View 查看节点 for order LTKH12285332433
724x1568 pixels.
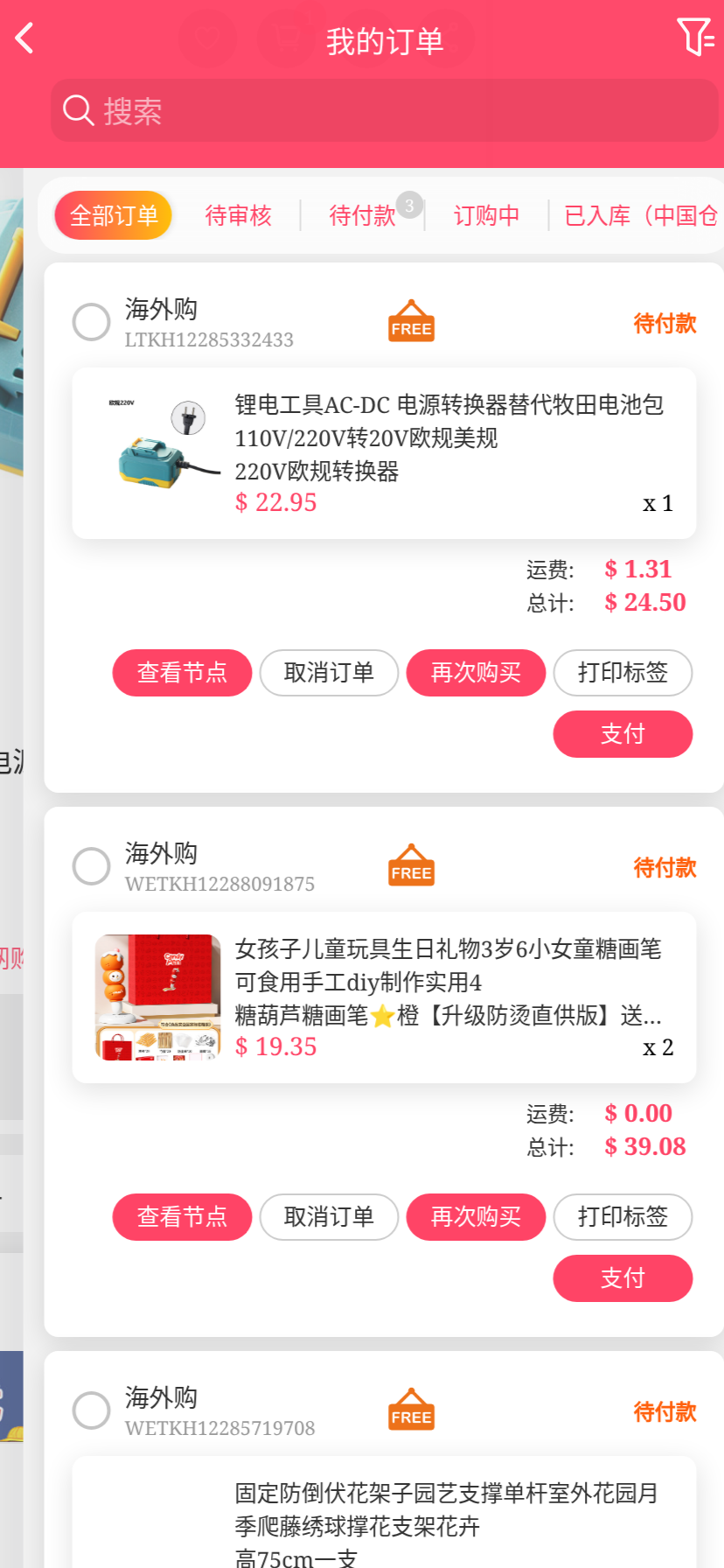point(182,673)
